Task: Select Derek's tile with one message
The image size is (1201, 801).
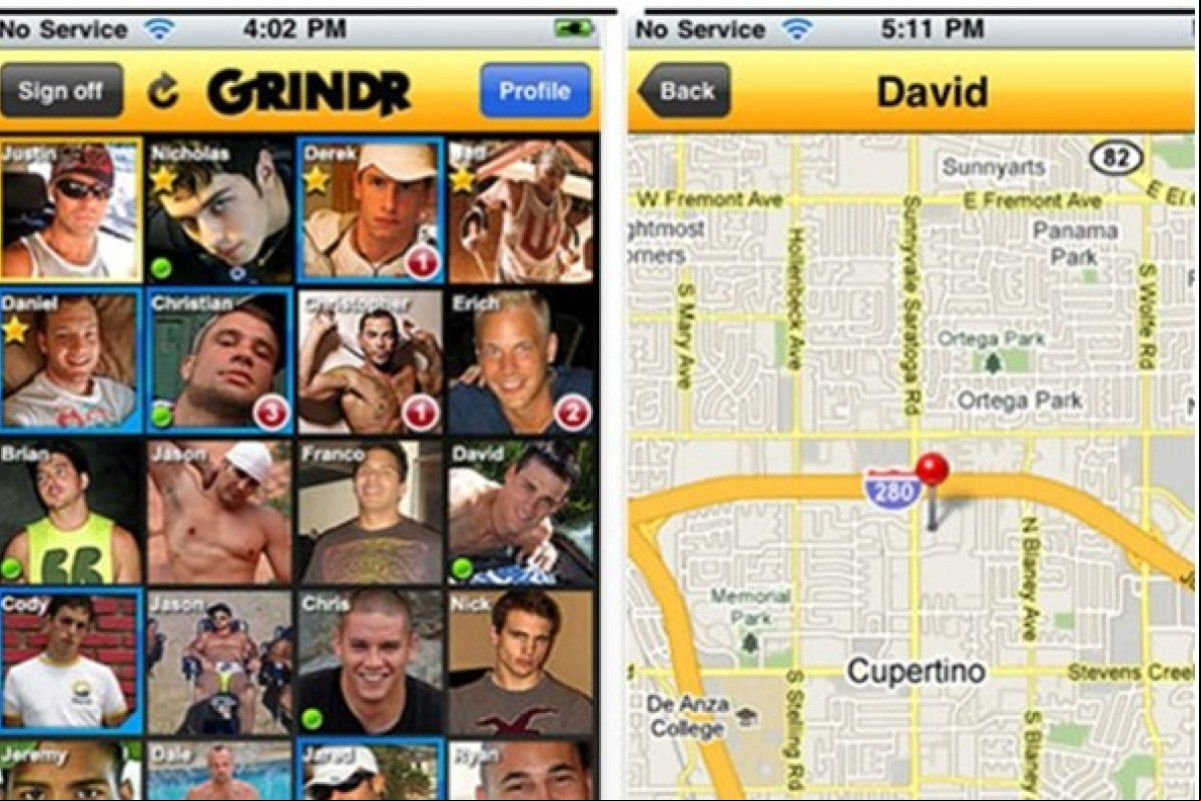Action: pos(370,210)
